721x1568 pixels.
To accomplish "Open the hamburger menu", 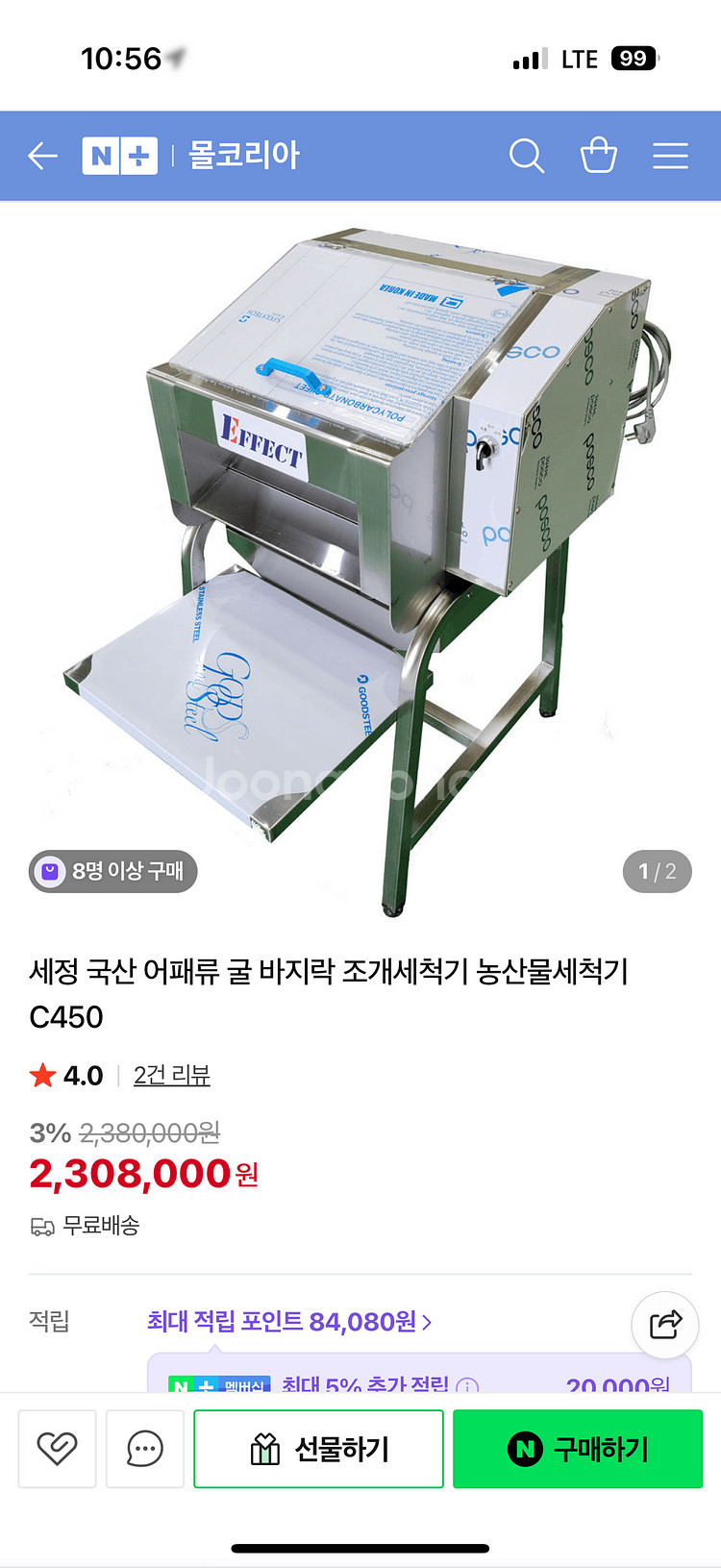I will pos(670,156).
